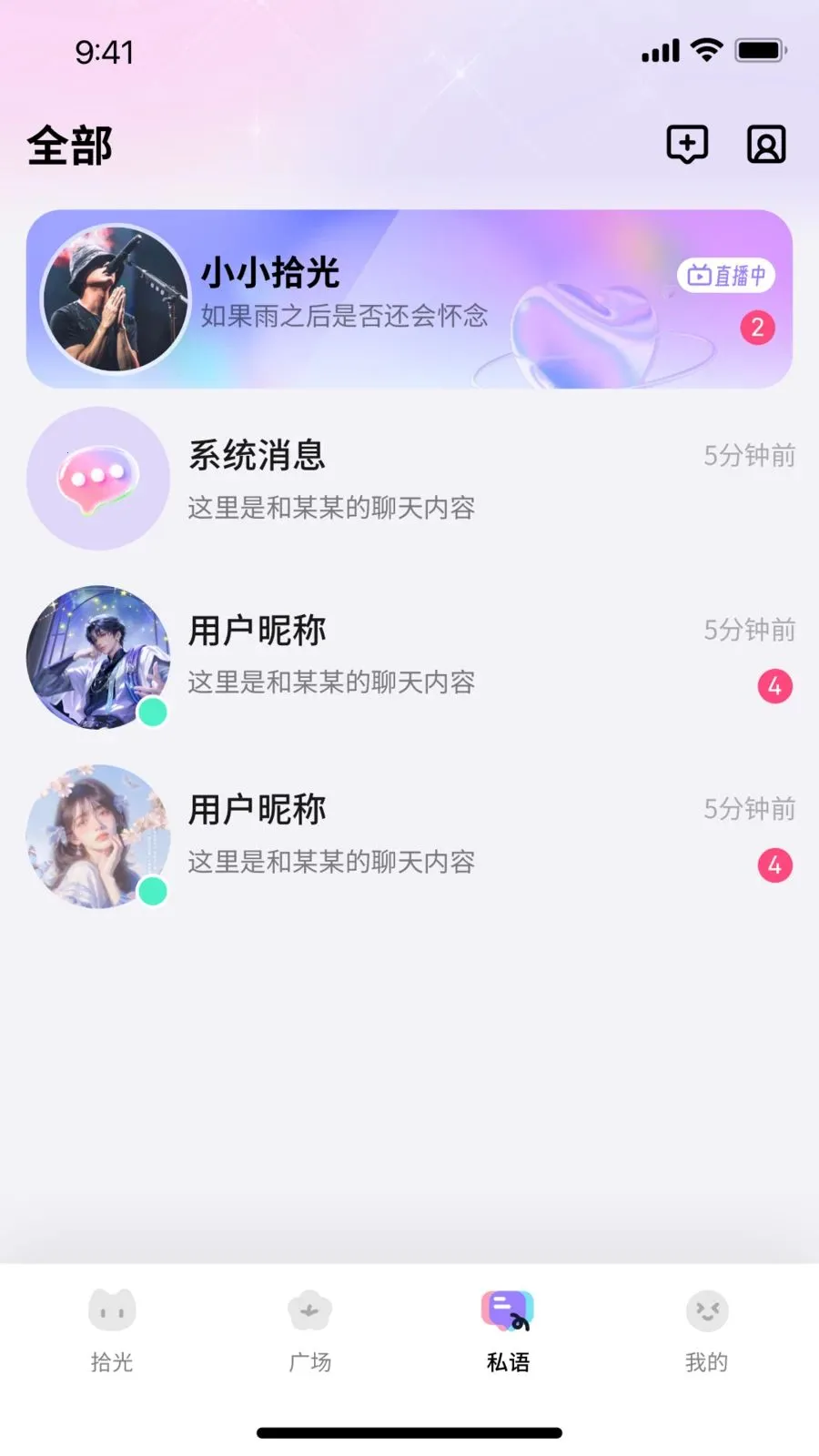Start a new chat with the plus icon
This screenshot has height=1456, width=819.
click(x=687, y=144)
